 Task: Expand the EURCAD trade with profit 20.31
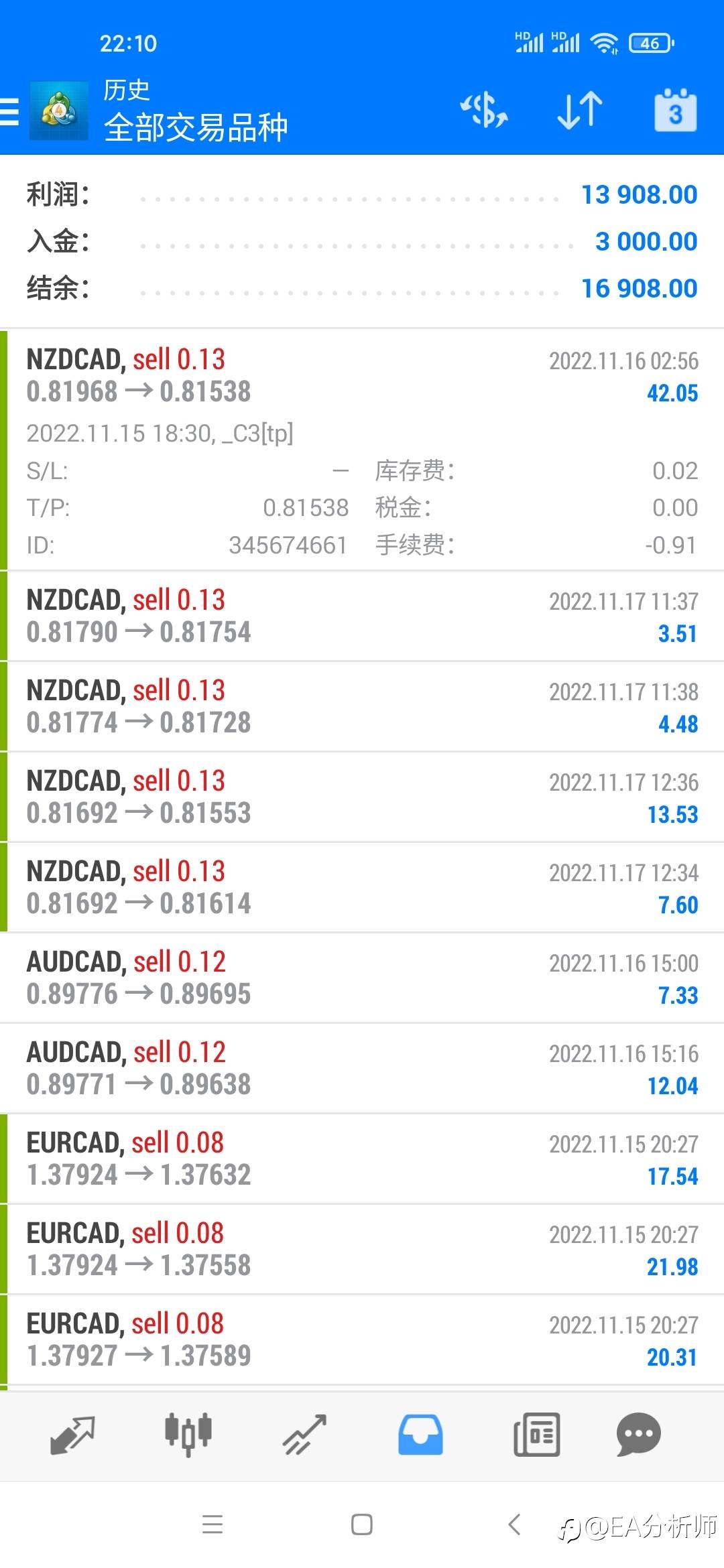pyautogui.click(x=362, y=1340)
